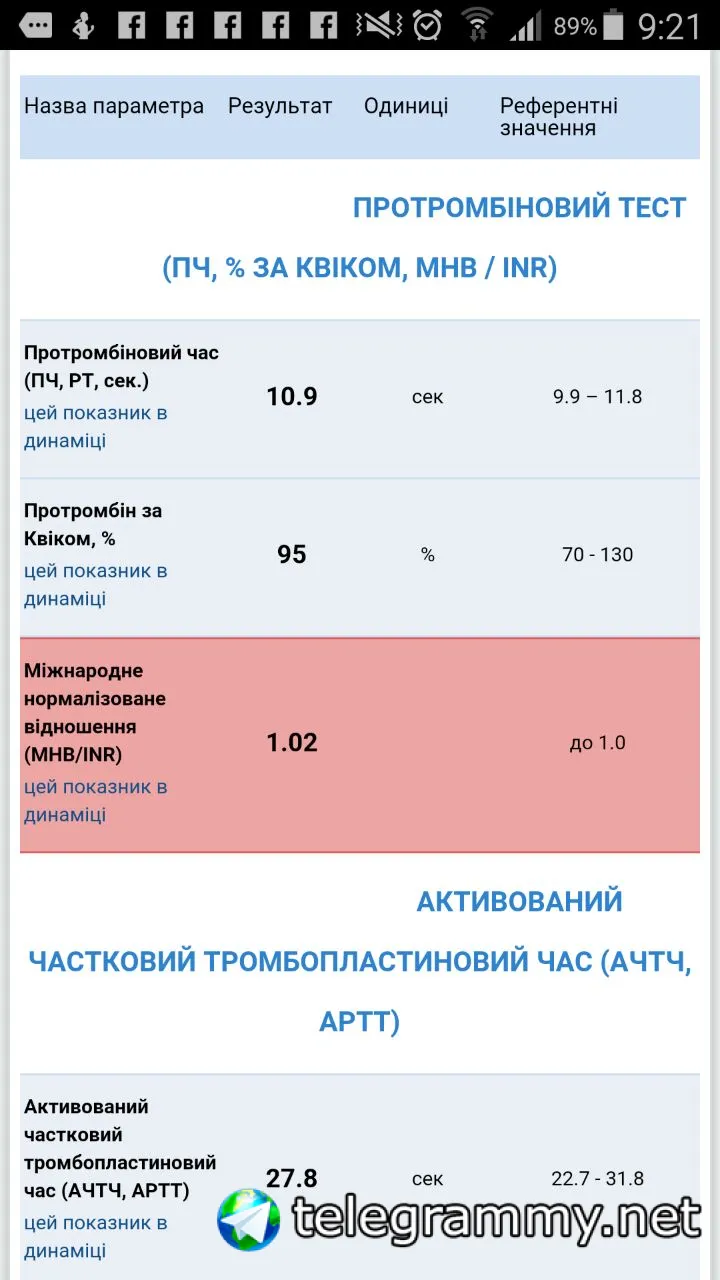The image size is (720, 1280).
Task: Open dynamics link under АЧТЧ, АРТТ row
Action: click(96, 1237)
